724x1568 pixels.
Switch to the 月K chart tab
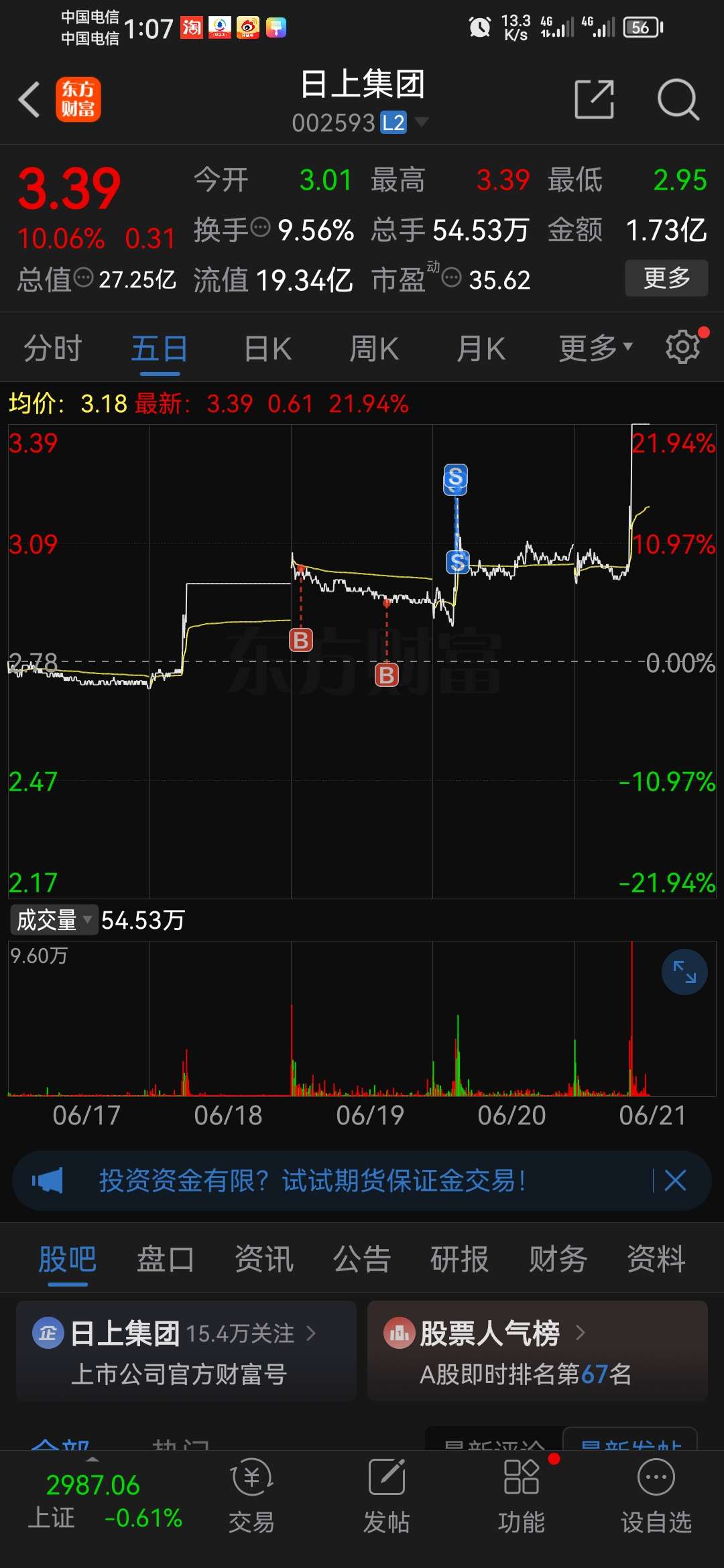click(x=481, y=348)
